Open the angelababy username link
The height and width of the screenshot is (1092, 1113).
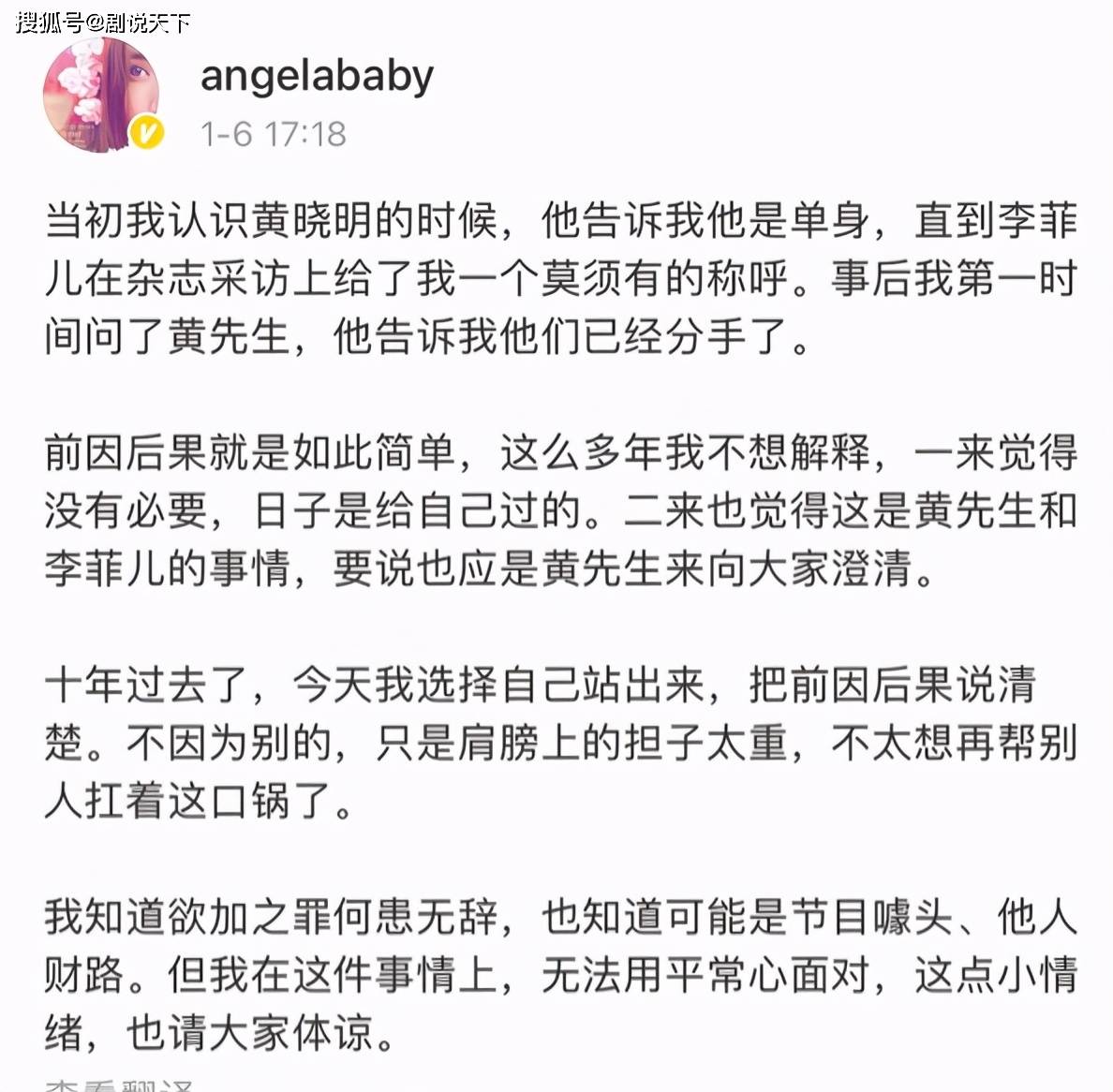click(317, 77)
